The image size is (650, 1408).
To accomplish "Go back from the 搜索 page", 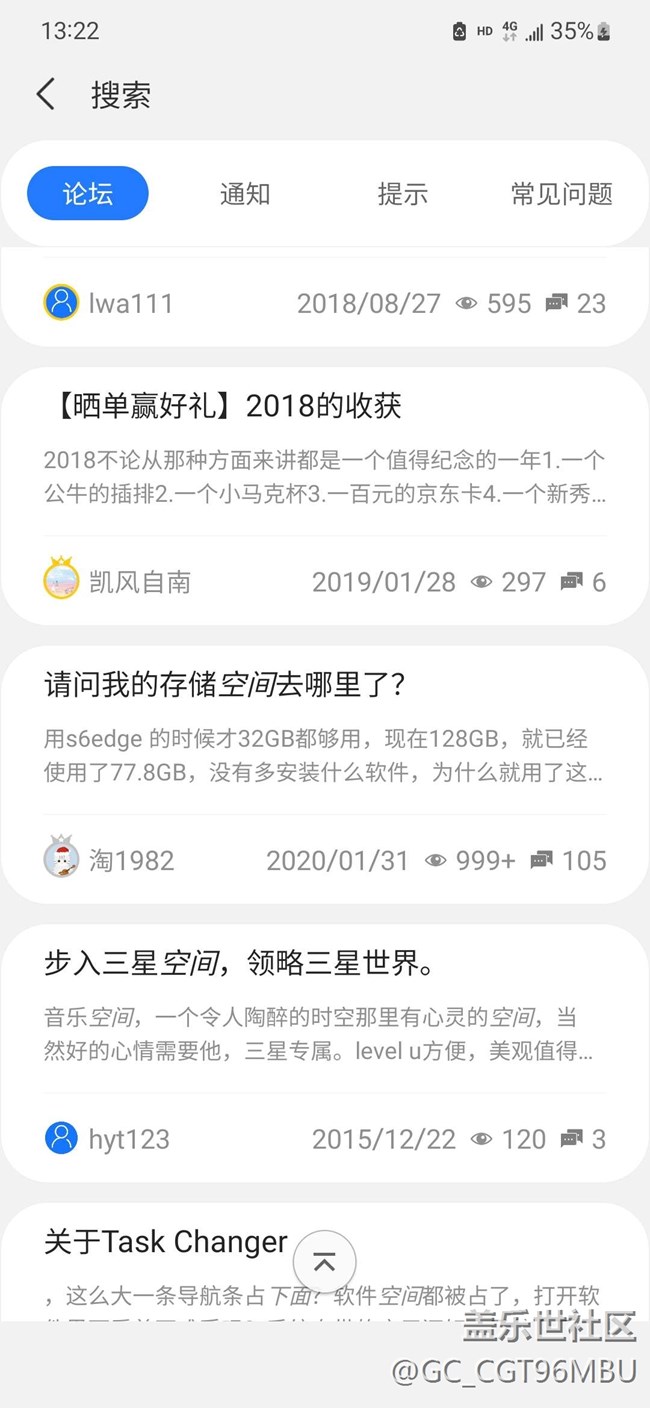I will (45, 95).
